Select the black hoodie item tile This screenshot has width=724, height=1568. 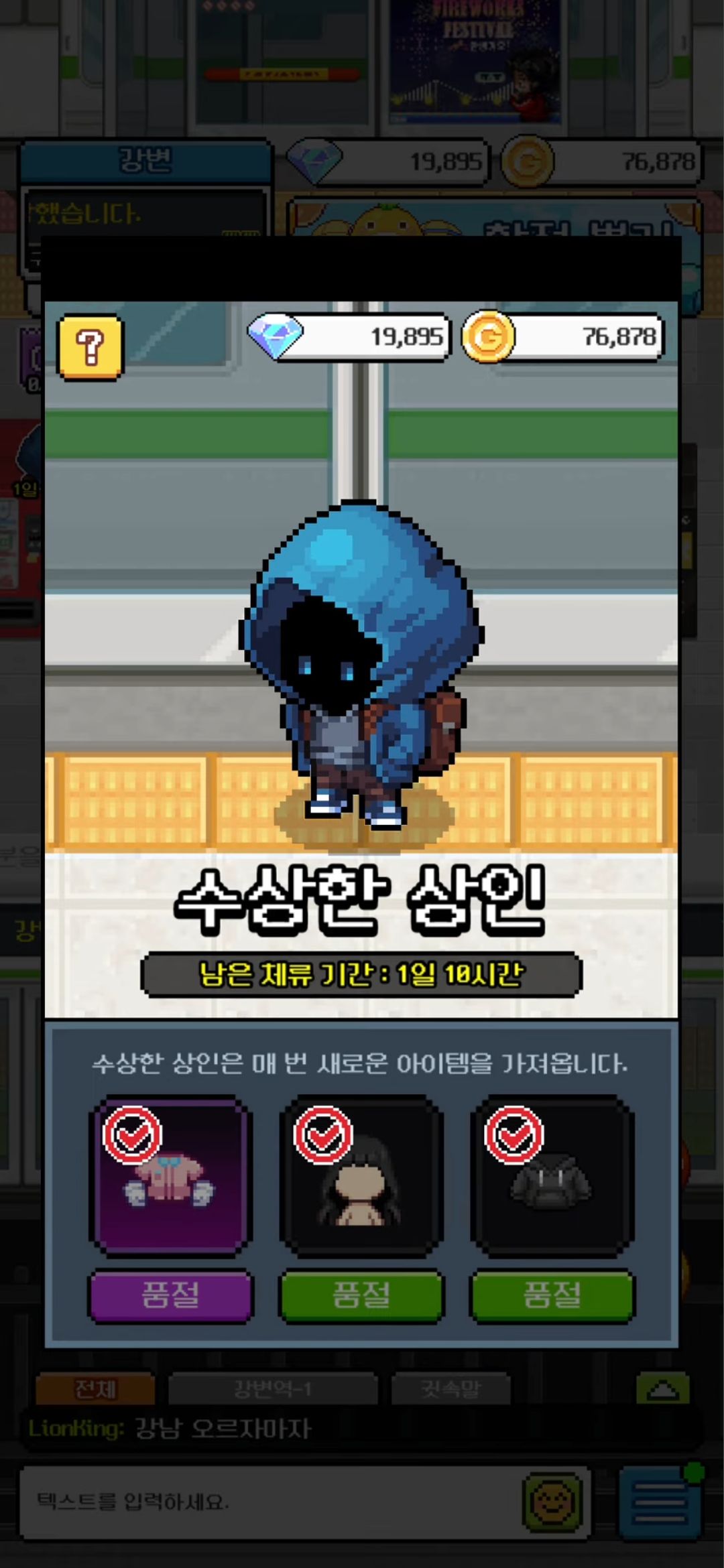pyautogui.click(x=552, y=1177)
